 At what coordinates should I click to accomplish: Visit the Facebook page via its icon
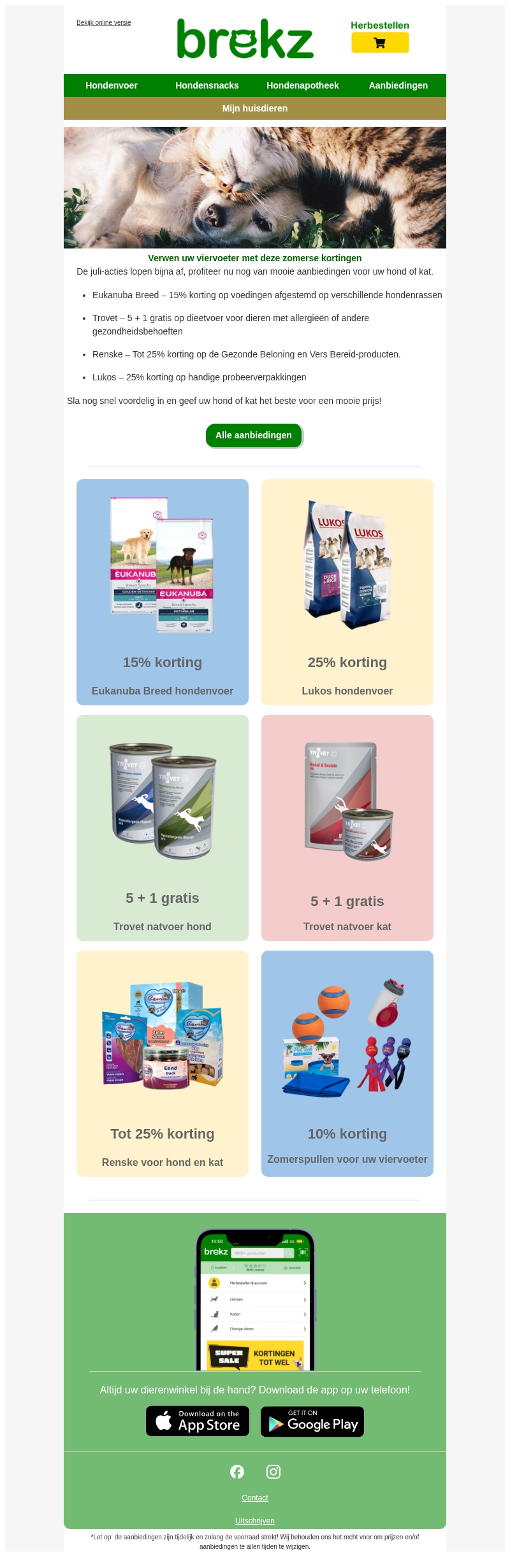[237, 1471]
